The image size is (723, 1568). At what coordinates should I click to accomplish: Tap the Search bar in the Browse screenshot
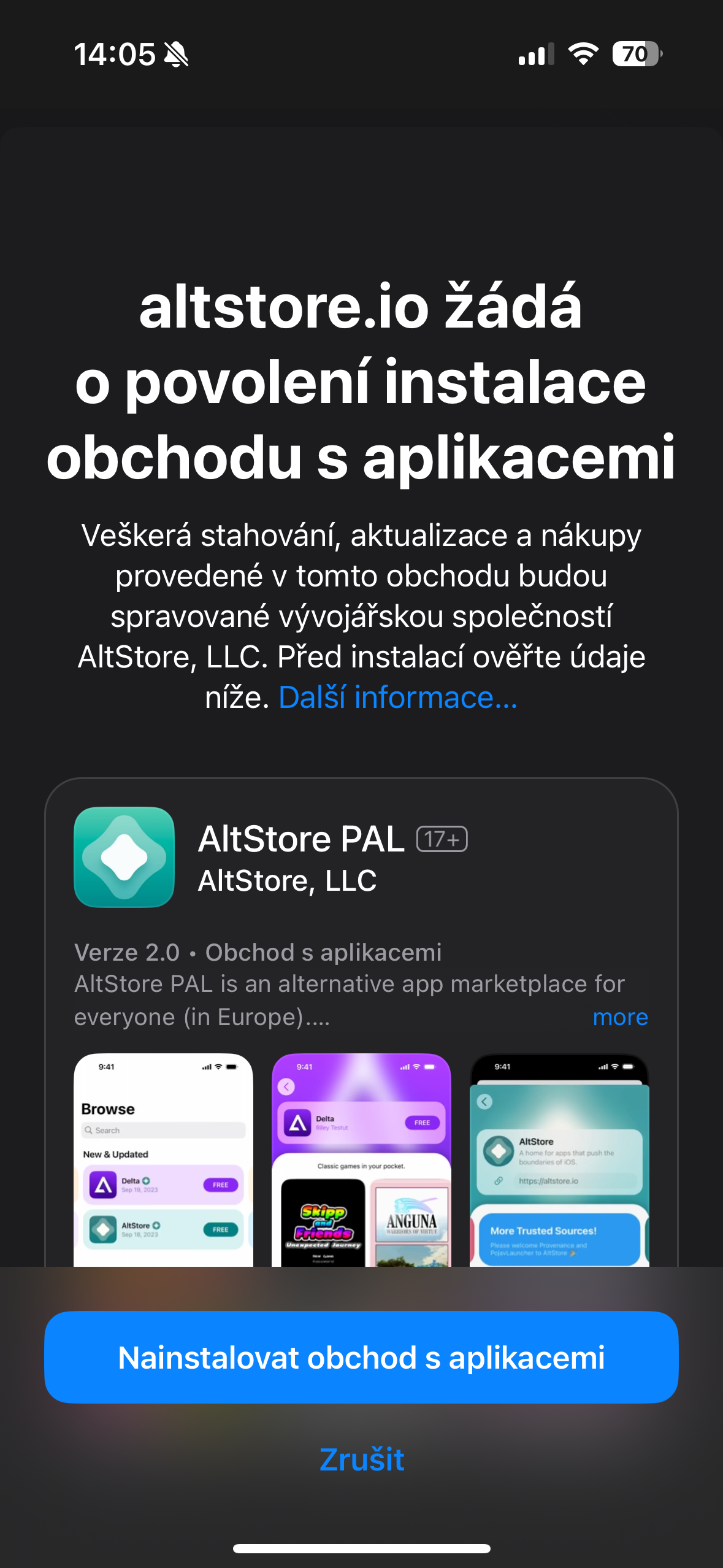(162, 1129)
